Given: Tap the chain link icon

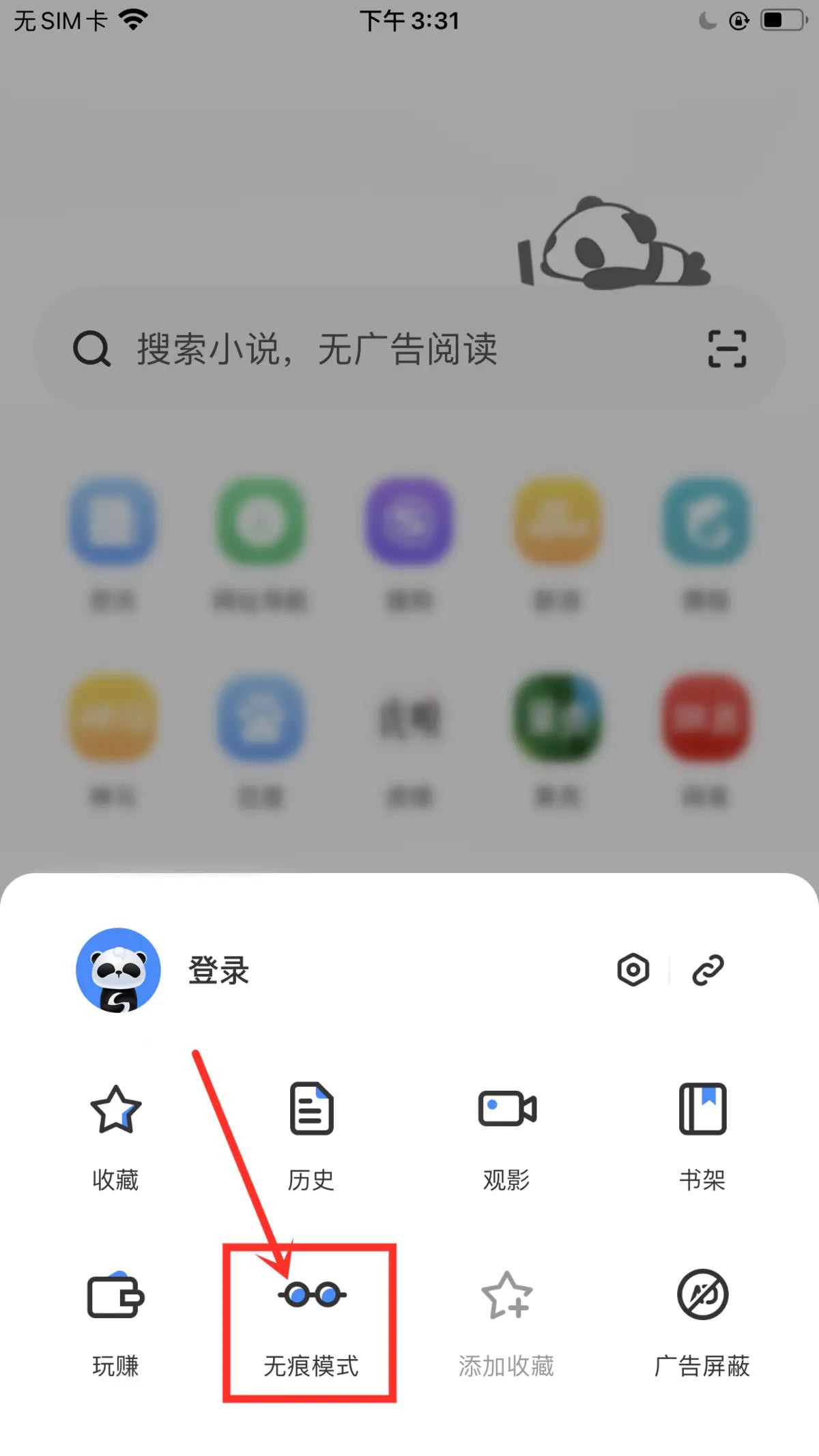Looking at the screenshot, I should pos(708,969).
